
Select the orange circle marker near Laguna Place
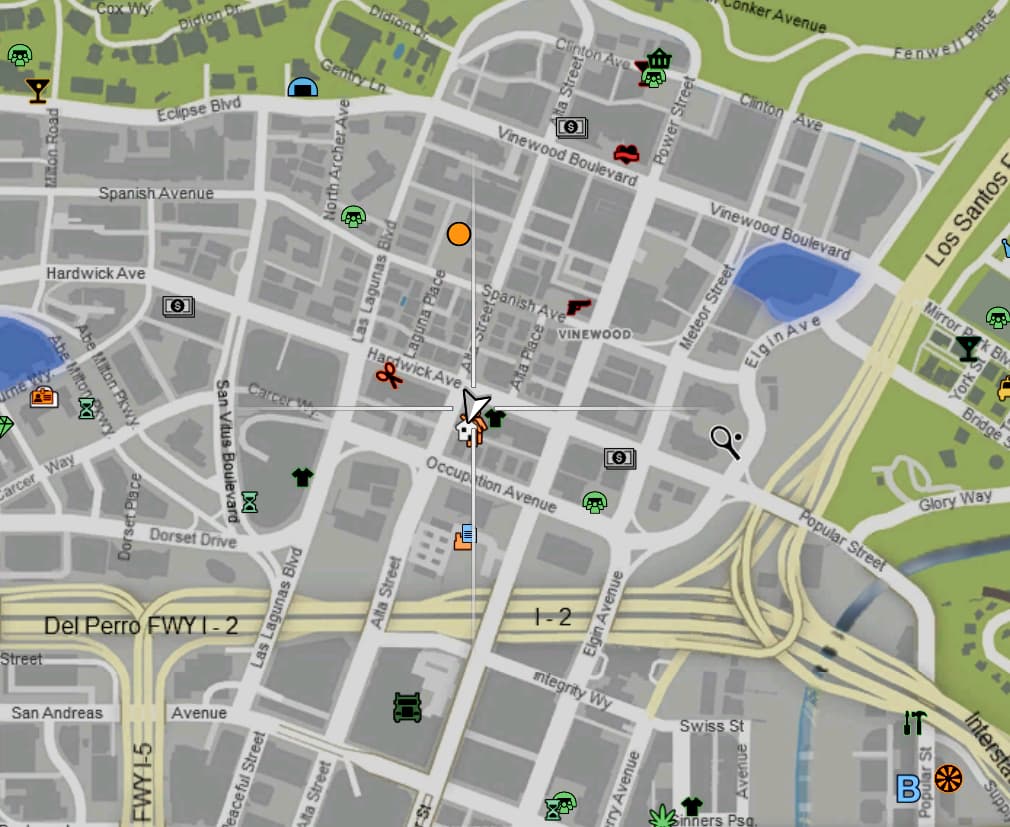point(458,234)
